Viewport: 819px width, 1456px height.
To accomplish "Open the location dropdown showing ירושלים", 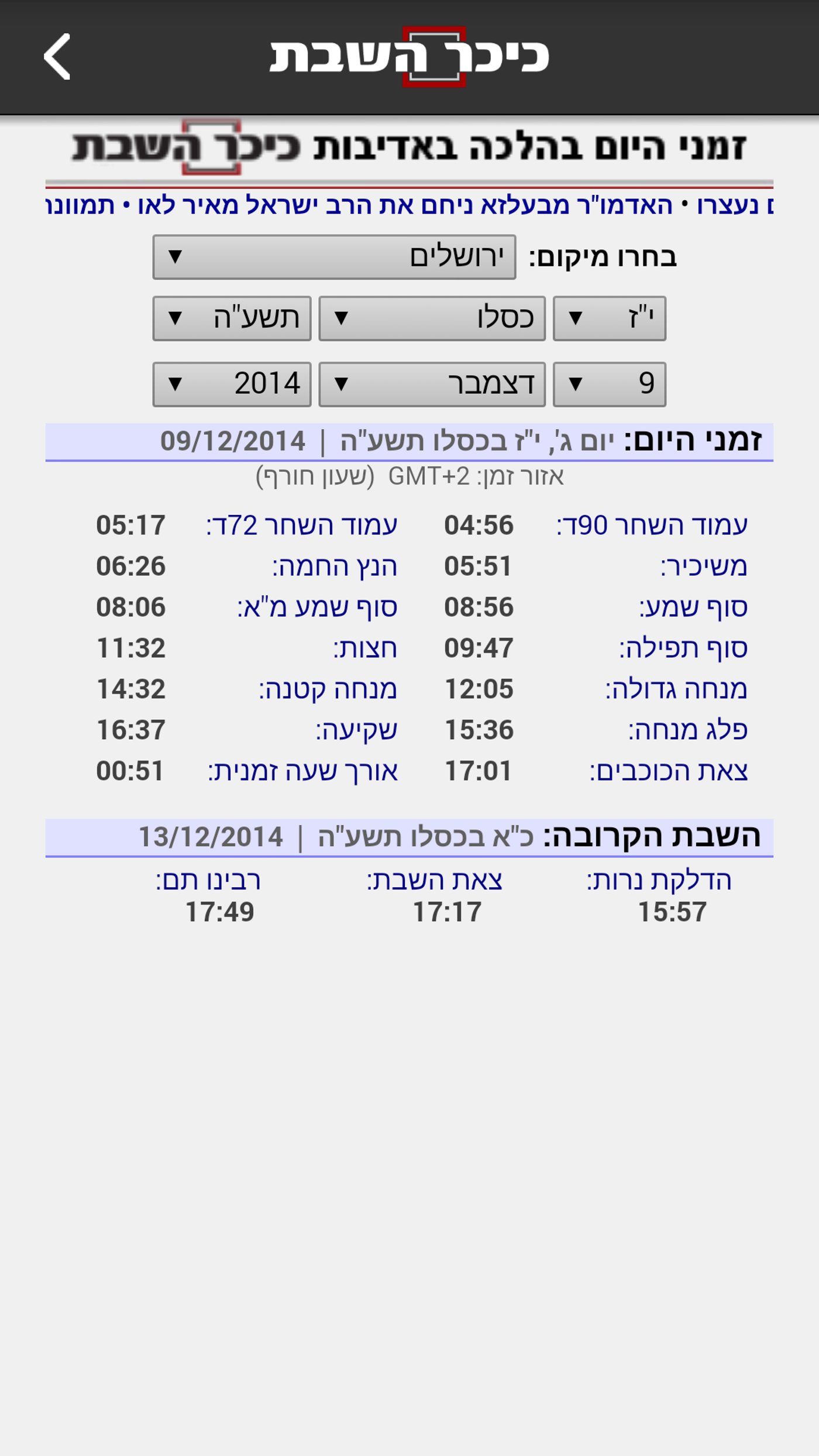I will [x=334, y=257].
